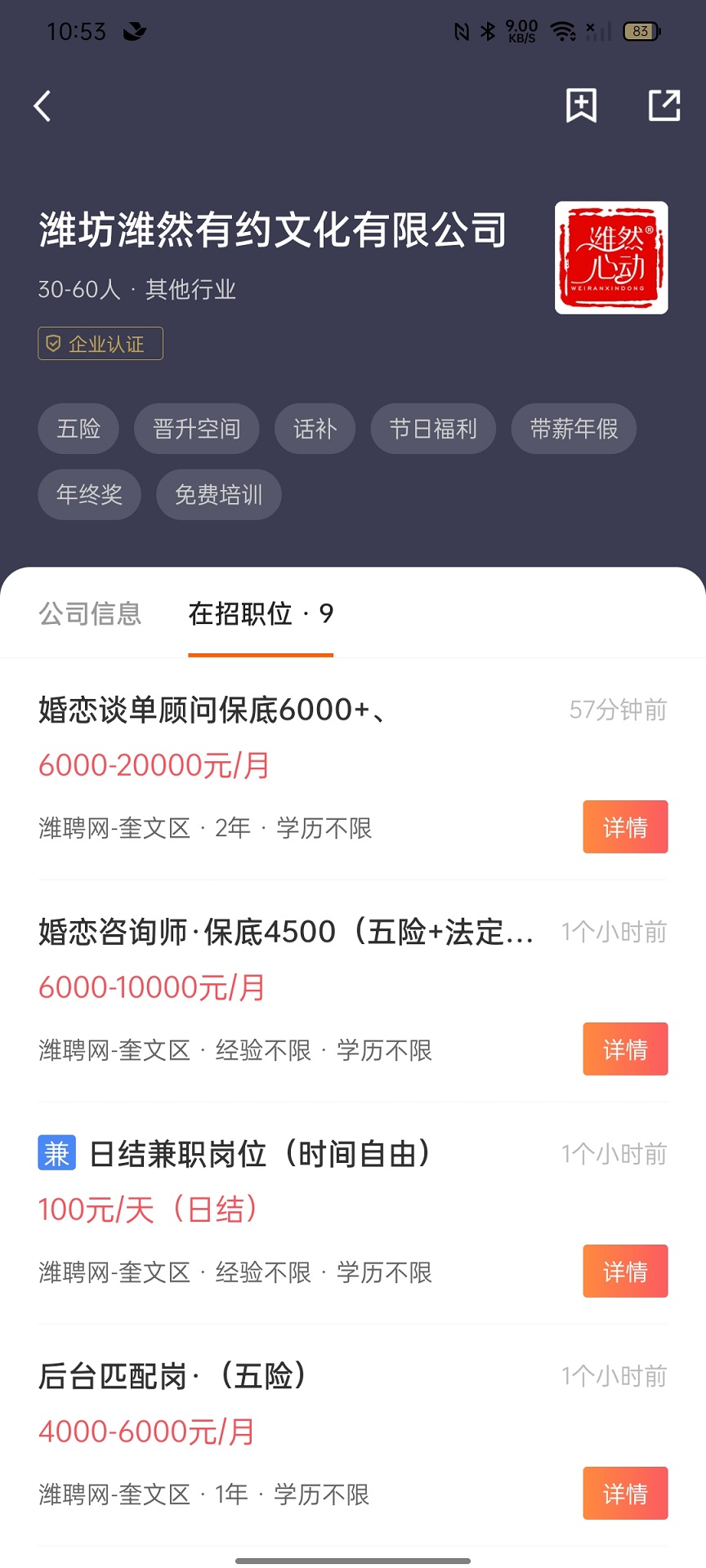Select the 五险 benefit tag
Viewport: 706px width, 1568px height.
coord(78,428)
